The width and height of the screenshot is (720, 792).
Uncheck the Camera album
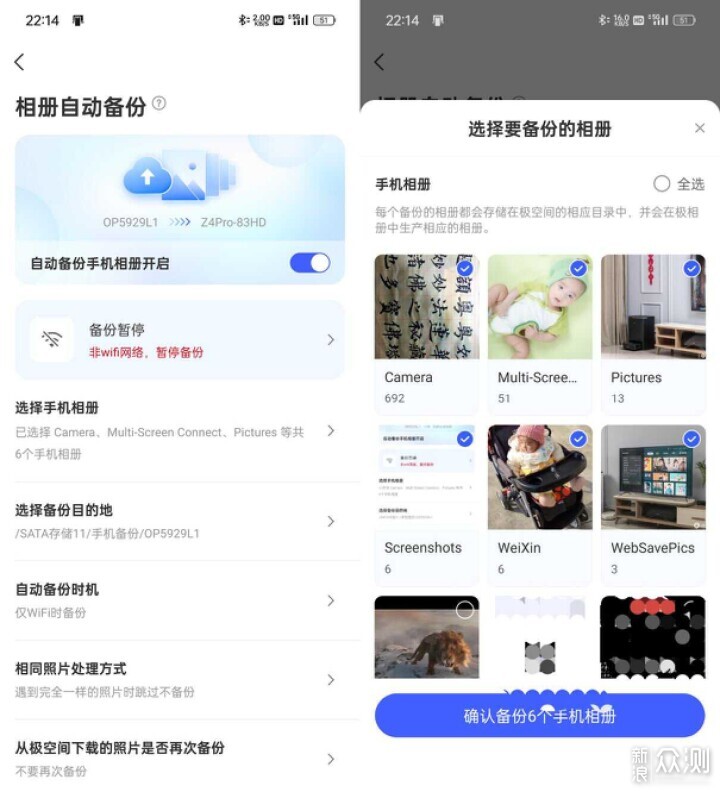tap(465, 269)
